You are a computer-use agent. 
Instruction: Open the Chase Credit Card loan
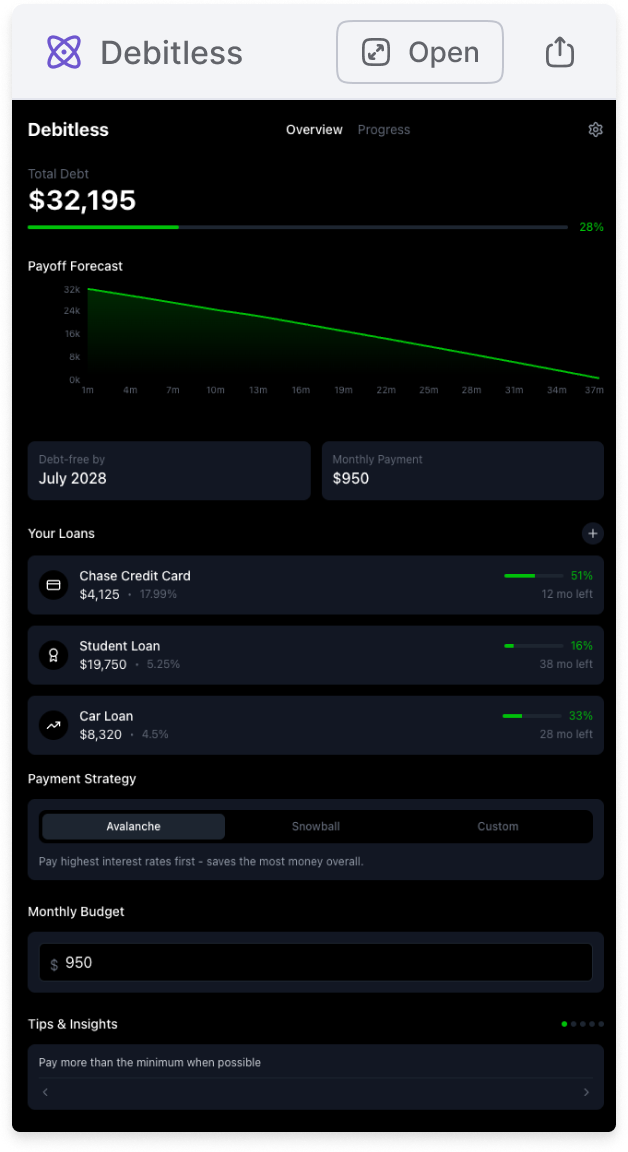[316, 585]
